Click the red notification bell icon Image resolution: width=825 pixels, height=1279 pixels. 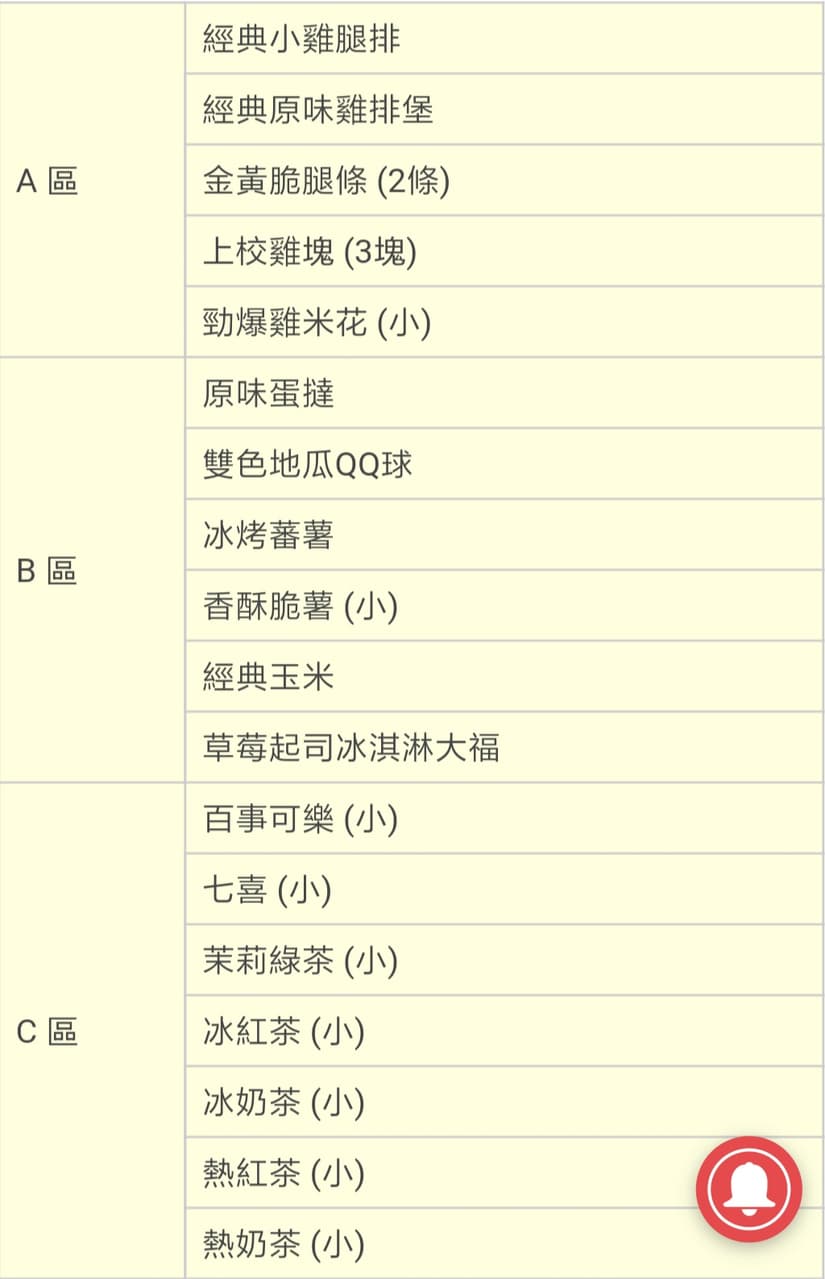pos(749,1190)
